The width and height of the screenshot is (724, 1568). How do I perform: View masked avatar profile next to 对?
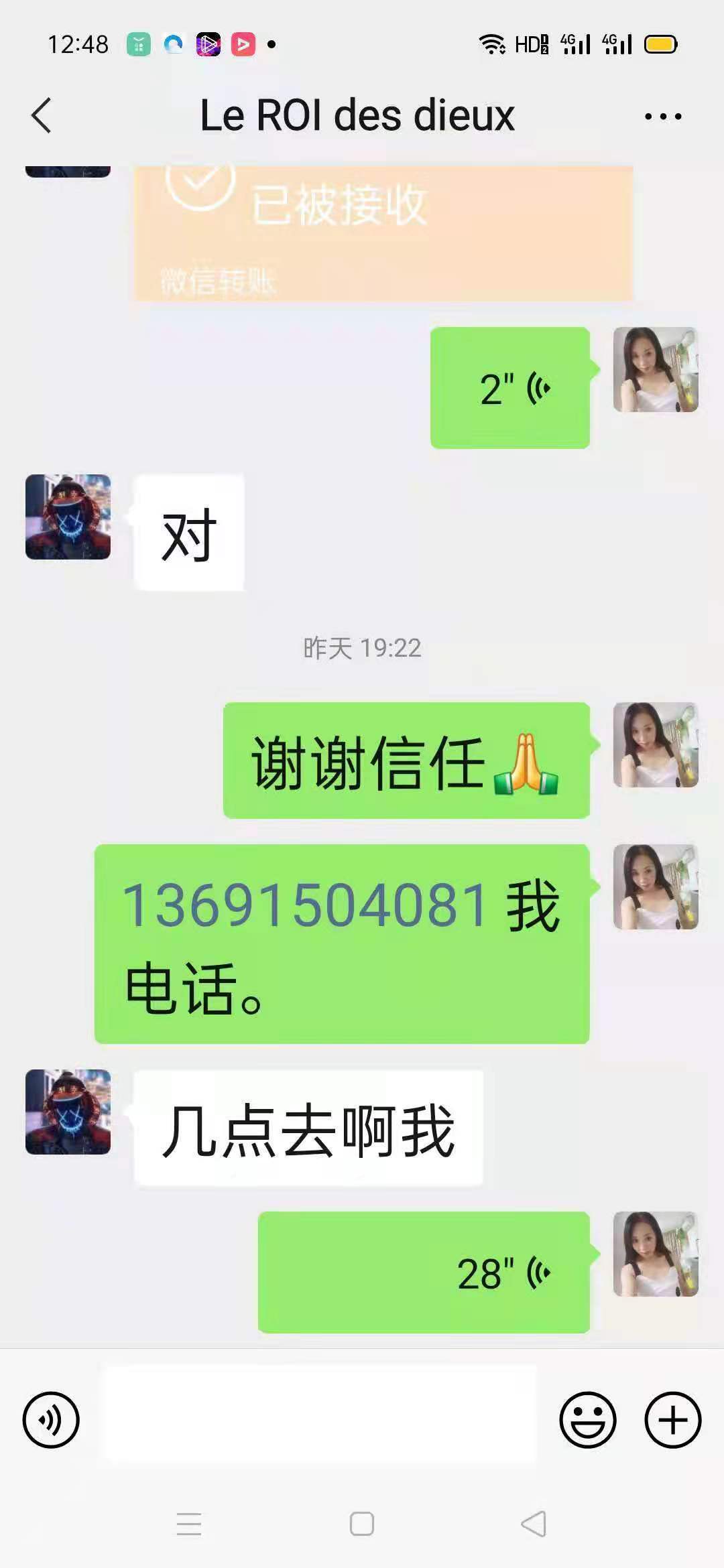[x=68, y=517]
